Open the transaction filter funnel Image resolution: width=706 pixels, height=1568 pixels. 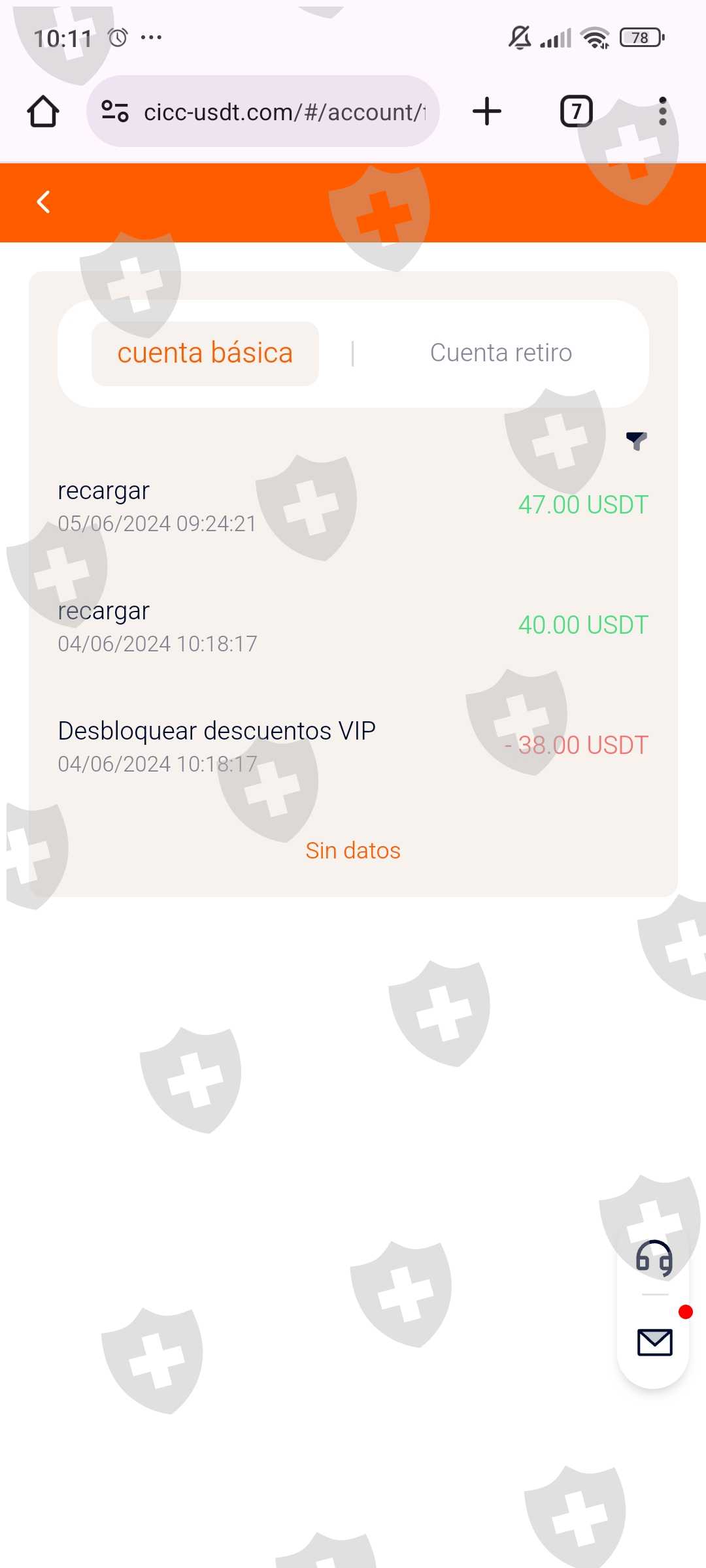[x=636, y=441]
